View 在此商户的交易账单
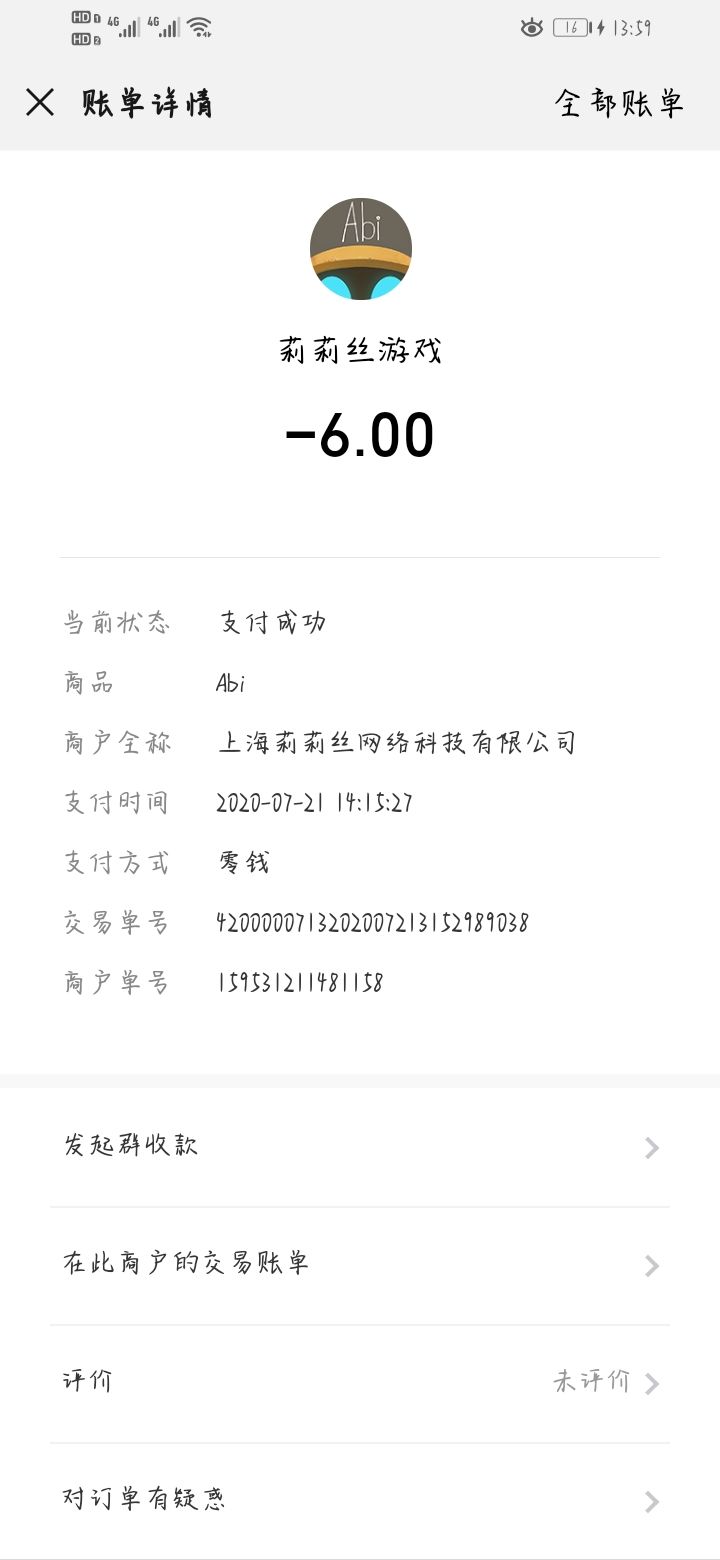This screenshot has height=1560, width=720. click(x=360, y=1264)
